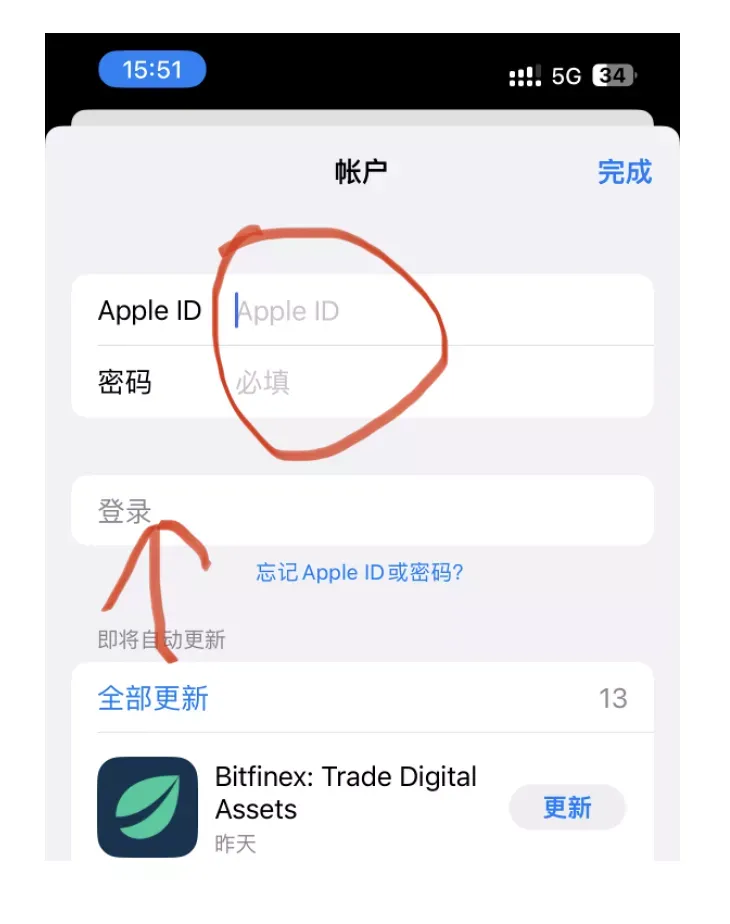Open the Bitfinex: Trade Digital Assets entry

(x=345, y=792)
